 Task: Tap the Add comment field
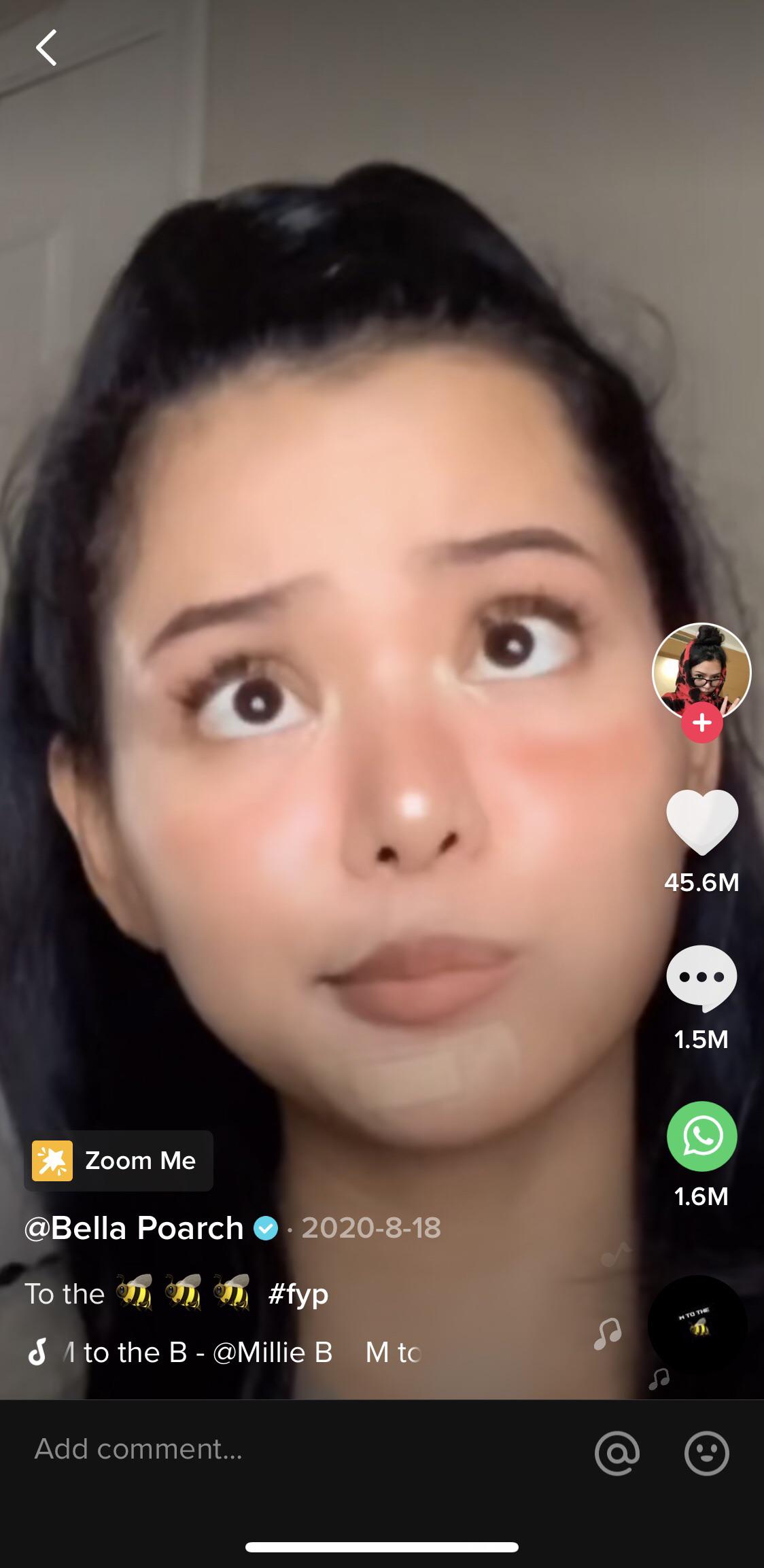click(x=272, y=1448)
